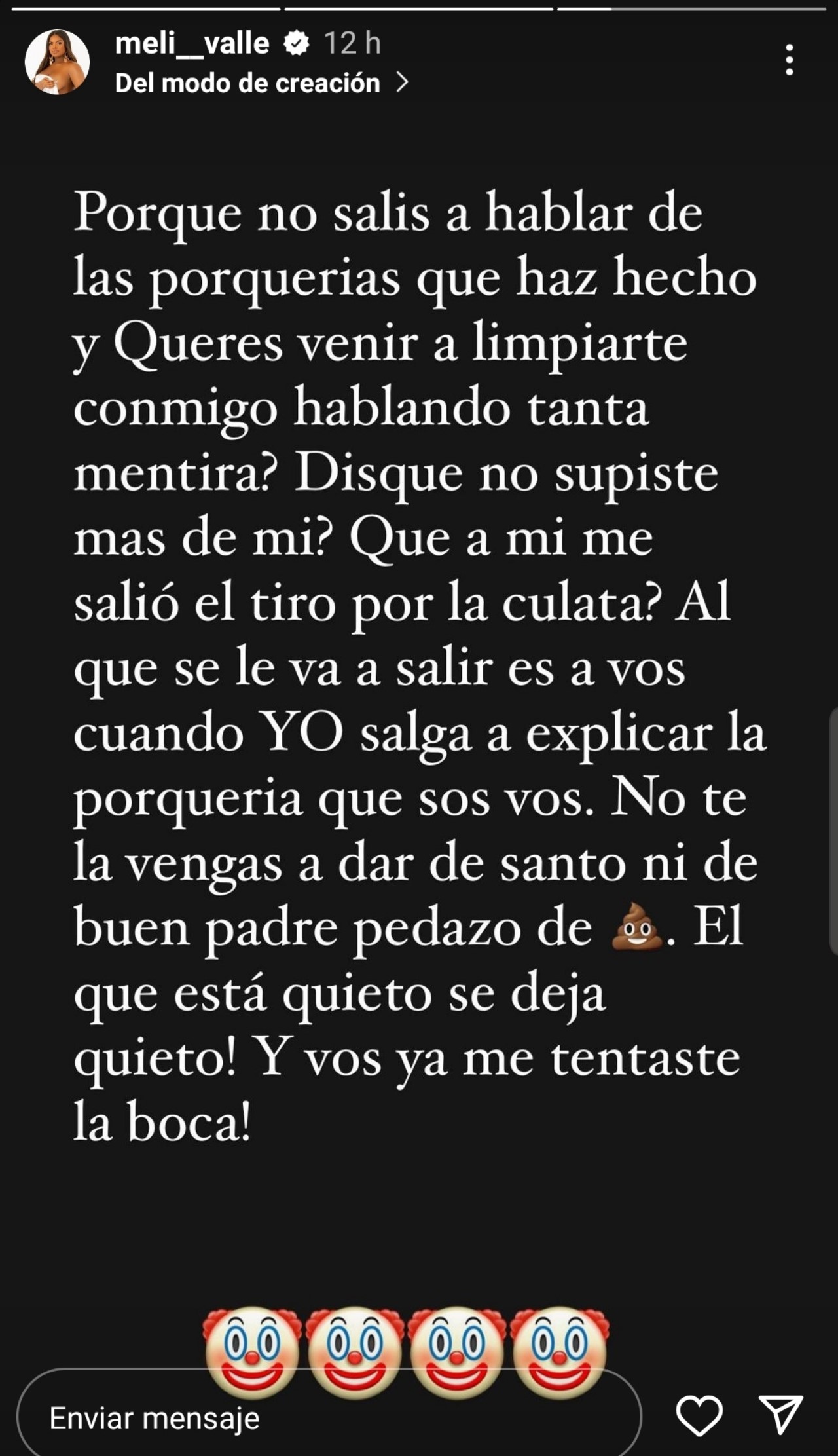
Task: Like this story with the heart
Action: point(699,1416)
